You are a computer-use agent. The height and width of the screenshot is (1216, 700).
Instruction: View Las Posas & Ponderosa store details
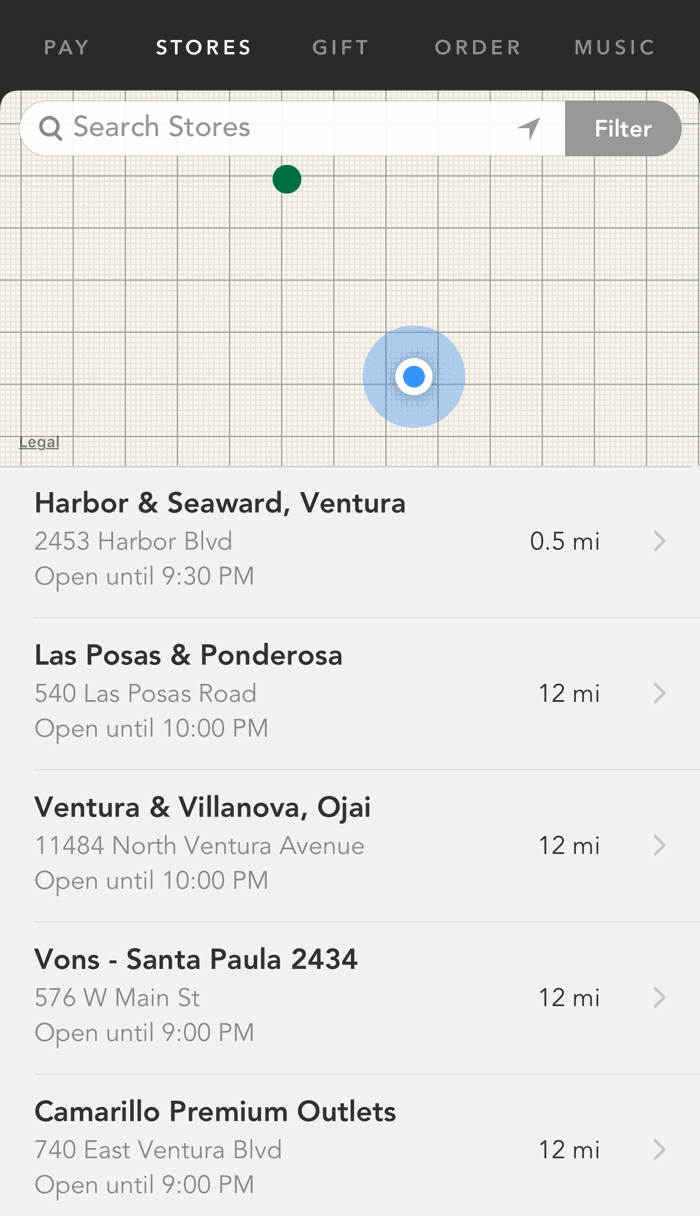[x=350, y=693]
